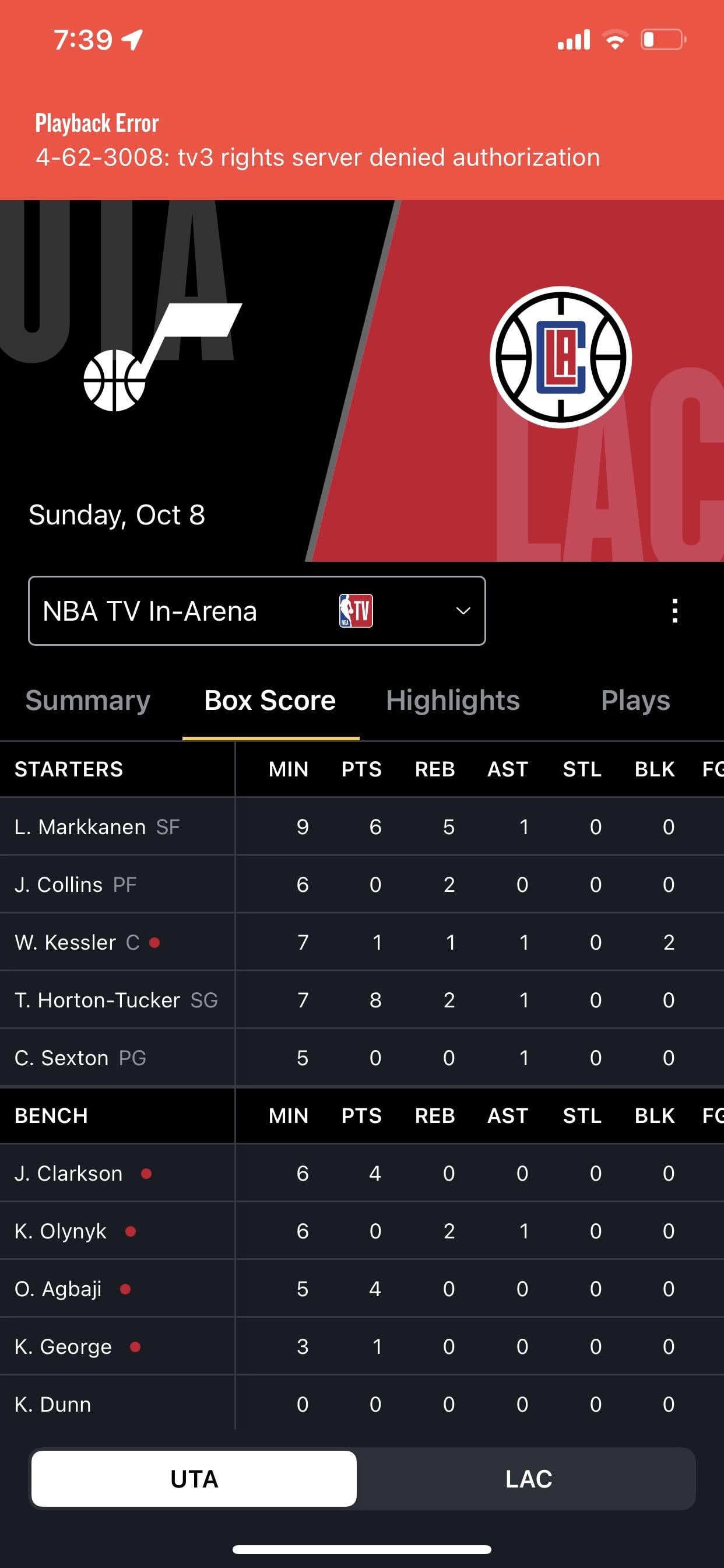Screen dimensions: 724x1568
Task: Dismiss the Playback Error banner
Action: (x=361, y=140)
